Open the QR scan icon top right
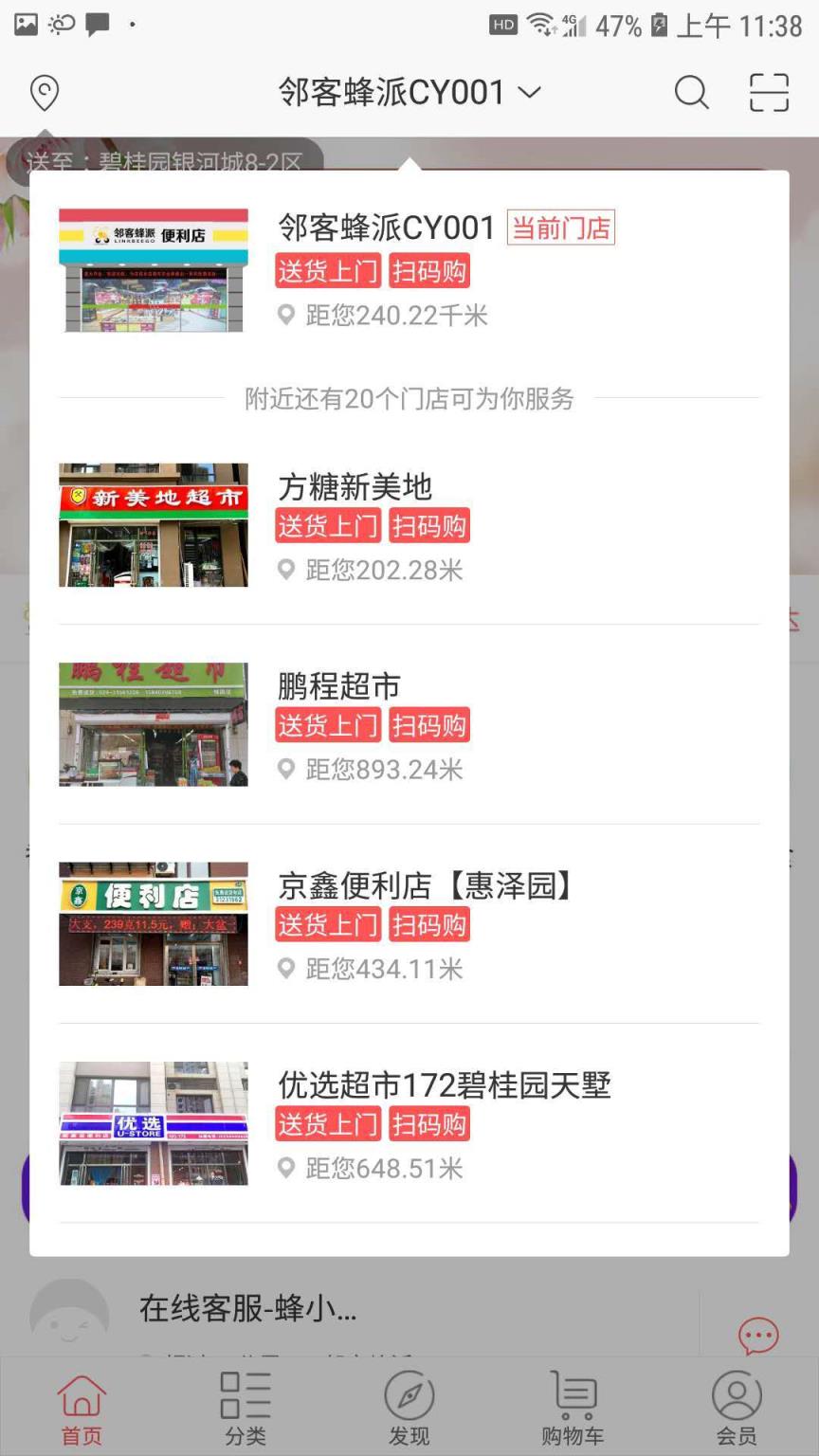This screenshot has width=819, height=1456. [x=769, y=92]
